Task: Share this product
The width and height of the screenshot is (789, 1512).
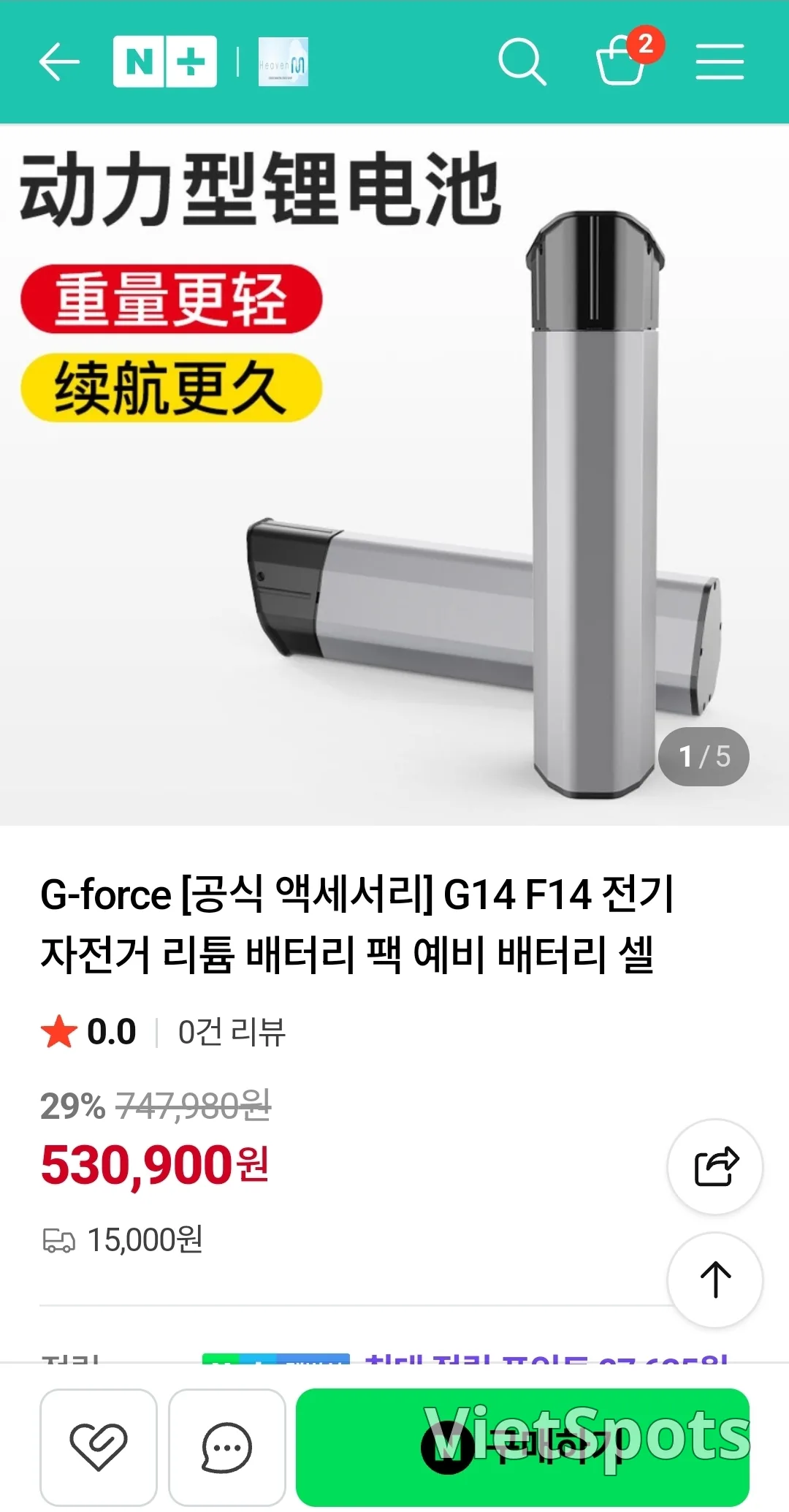Action: coord(715,1166)
